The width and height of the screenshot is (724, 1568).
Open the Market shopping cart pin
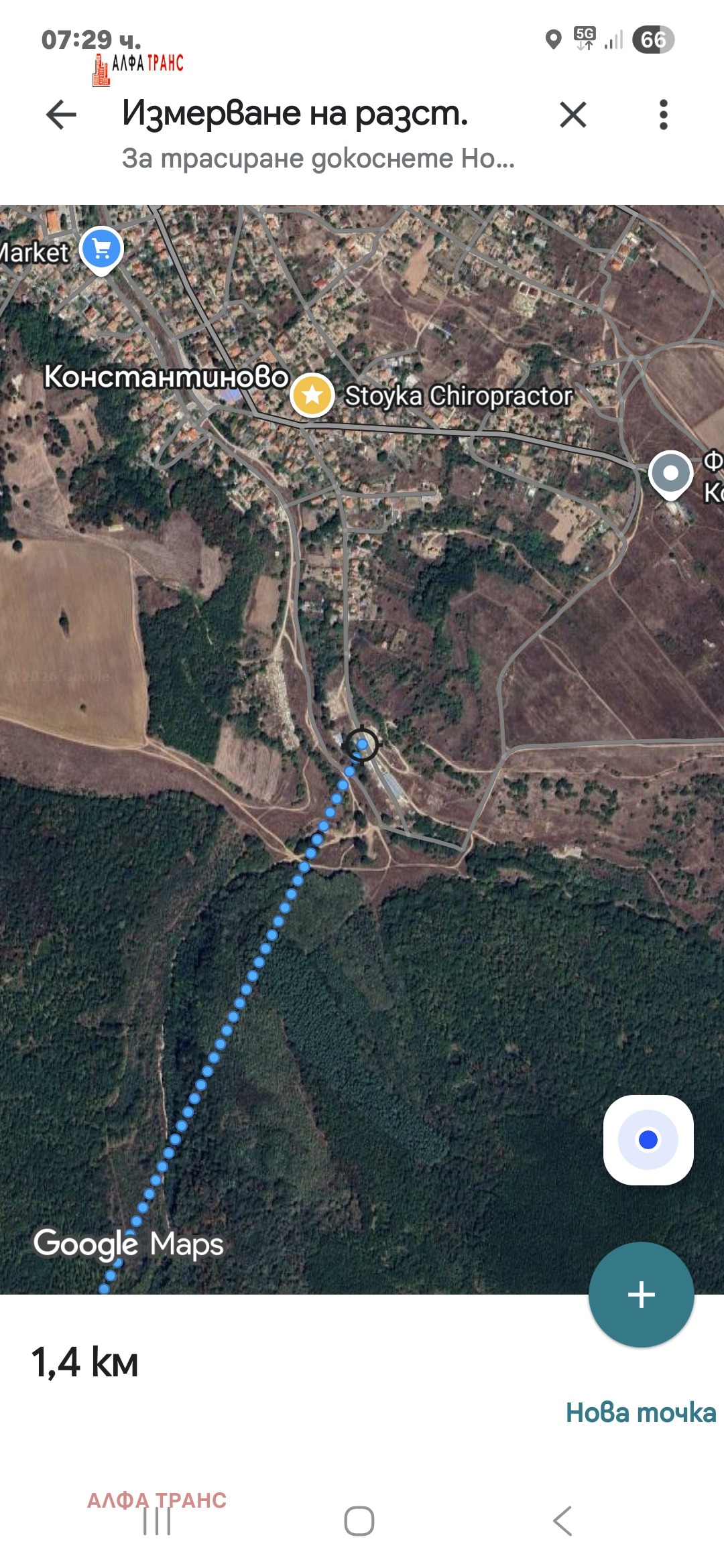click(x=101, y=249)
